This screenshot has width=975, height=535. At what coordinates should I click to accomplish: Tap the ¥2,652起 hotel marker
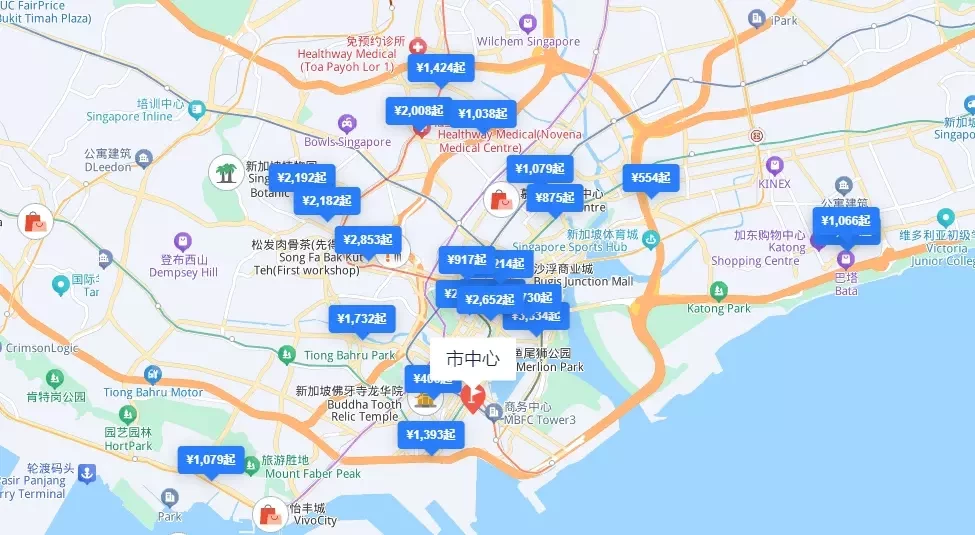pyautogui.click(x=489, y=300)
